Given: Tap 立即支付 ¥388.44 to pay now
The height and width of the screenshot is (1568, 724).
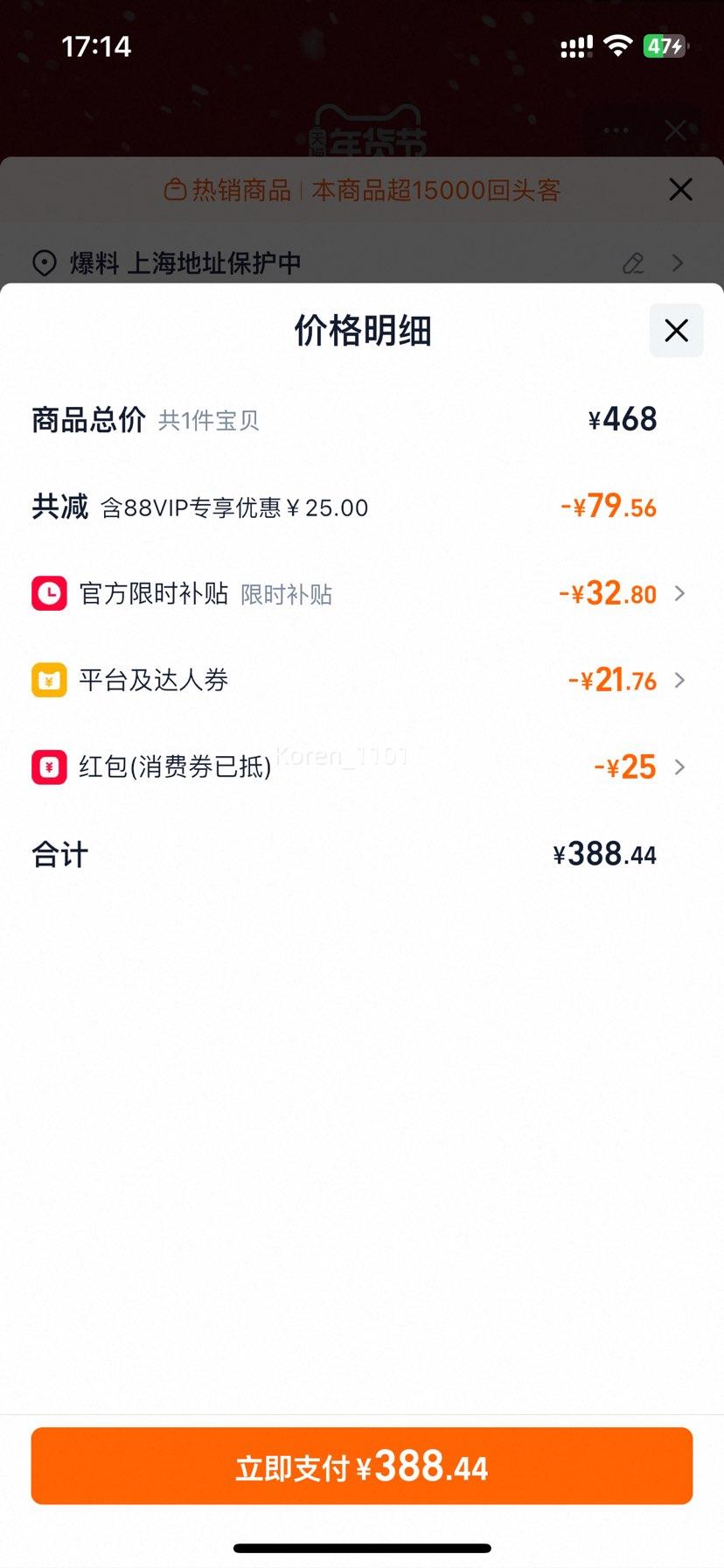Looking at the screenshot, I should coord(362,1466).
